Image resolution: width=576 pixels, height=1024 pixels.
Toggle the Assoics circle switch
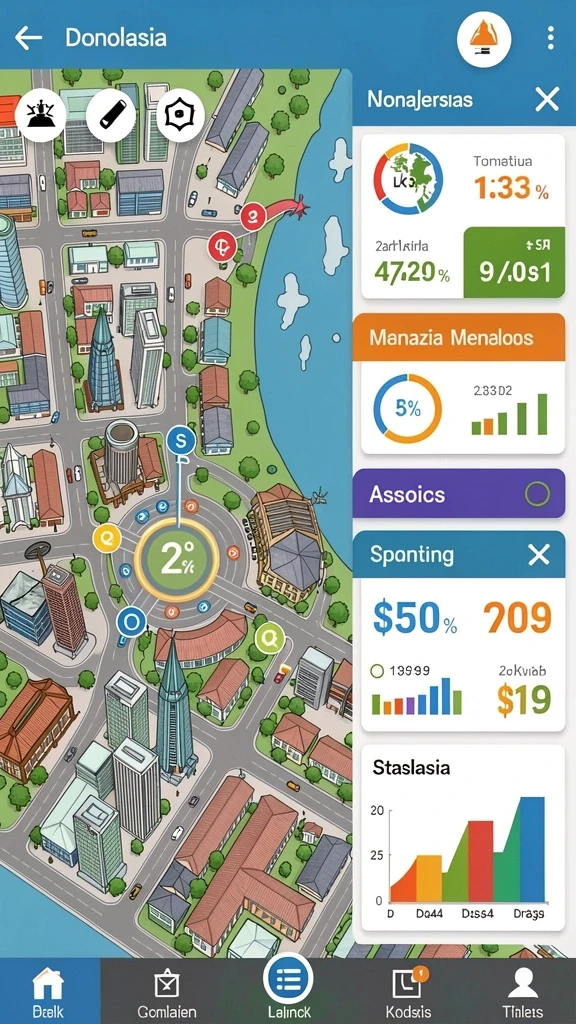(537, 494)
